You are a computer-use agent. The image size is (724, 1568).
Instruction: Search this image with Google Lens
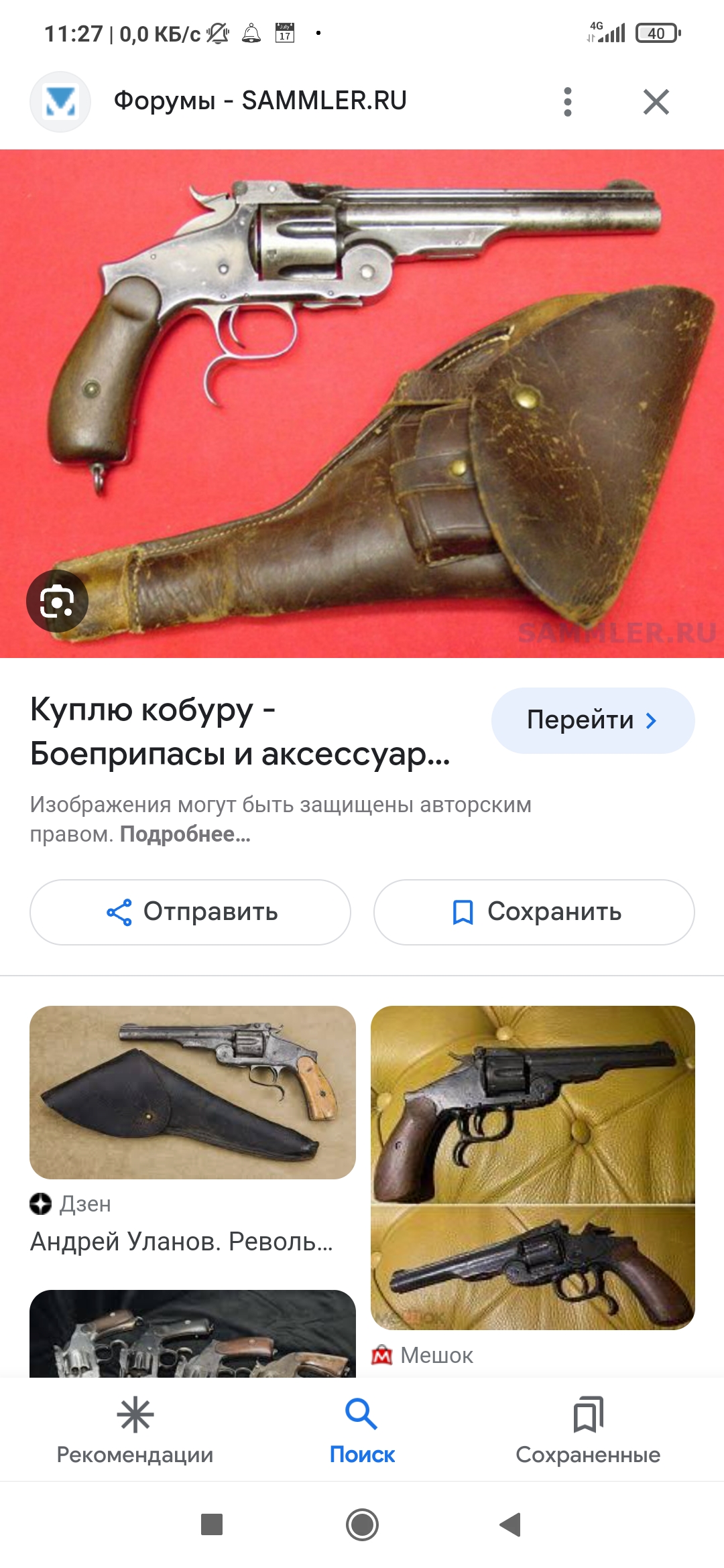pos(57,601)
